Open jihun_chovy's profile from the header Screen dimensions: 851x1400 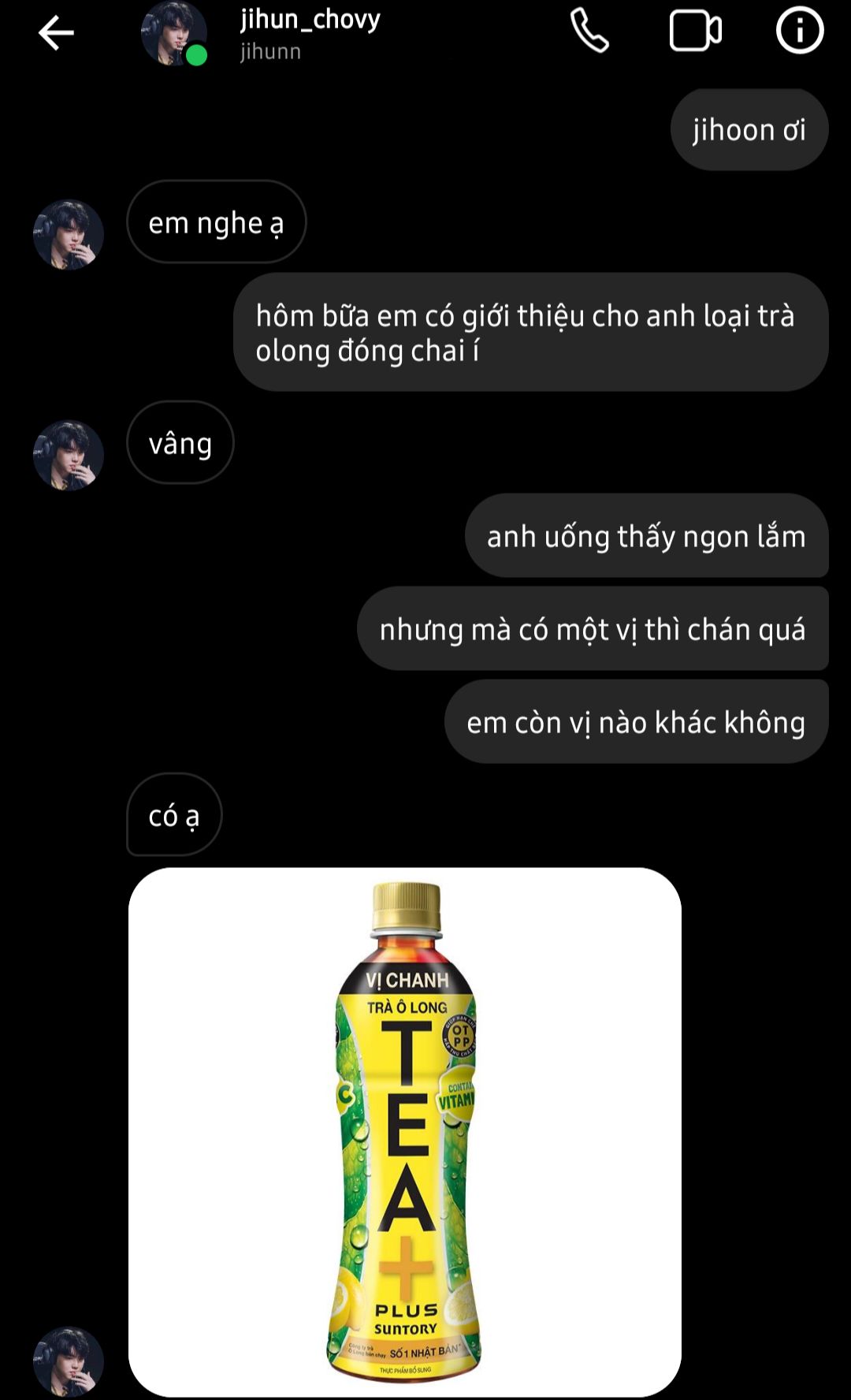[309, 33]
